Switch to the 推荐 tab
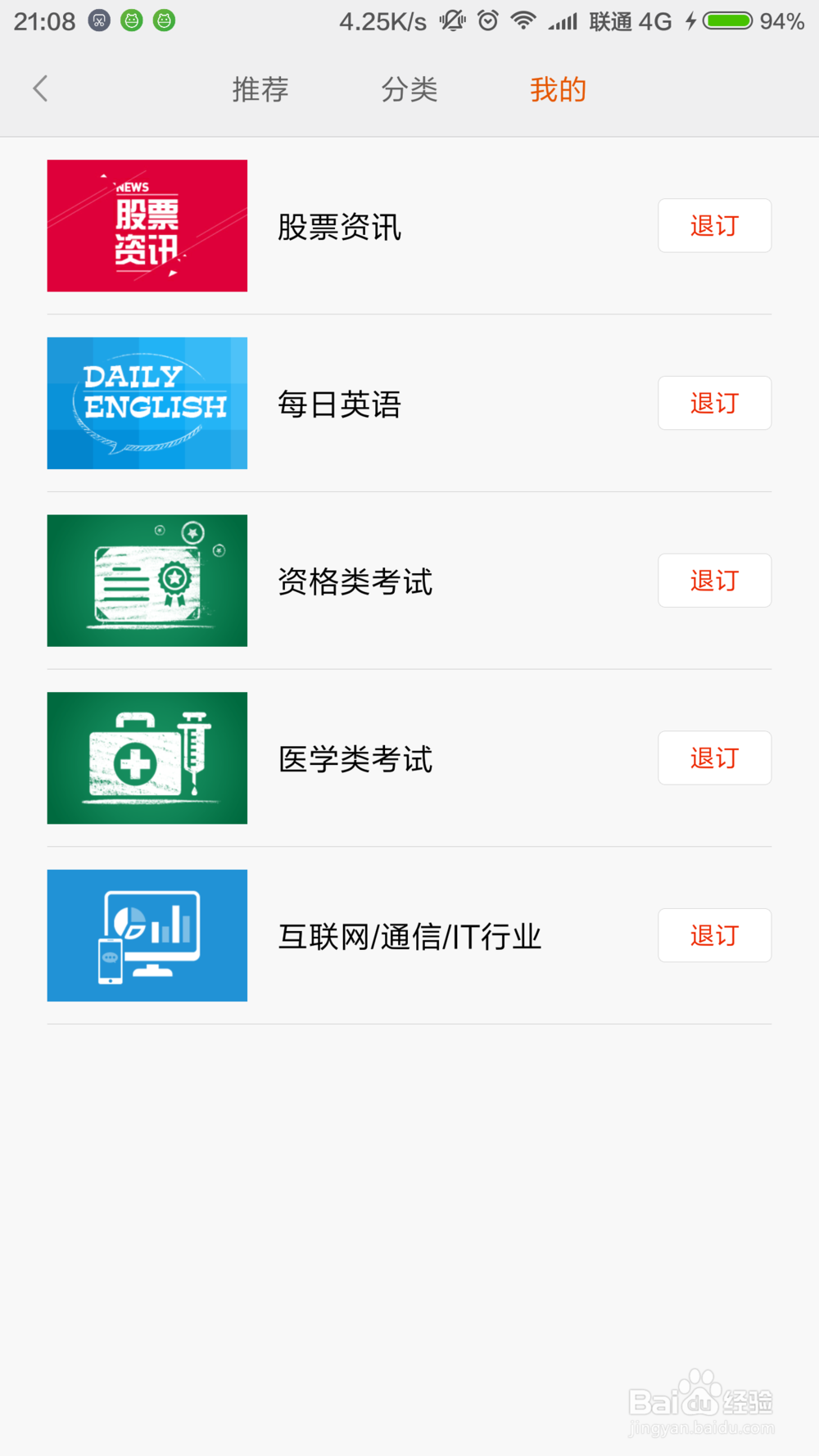 tap(260, 89)
